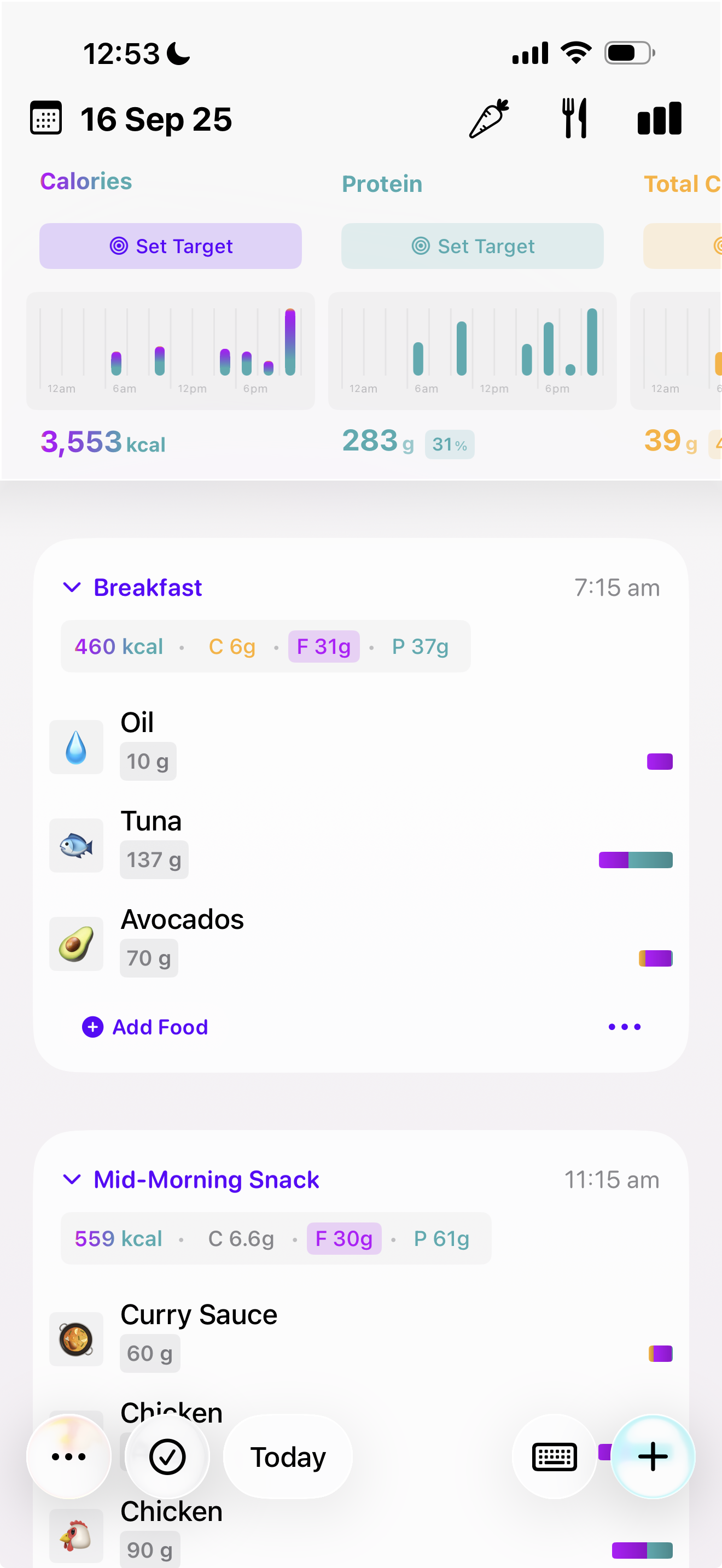The height and width of the screenshot is (1568, 722).
Task: Open the calendar date picker
Action: (46, 118)
